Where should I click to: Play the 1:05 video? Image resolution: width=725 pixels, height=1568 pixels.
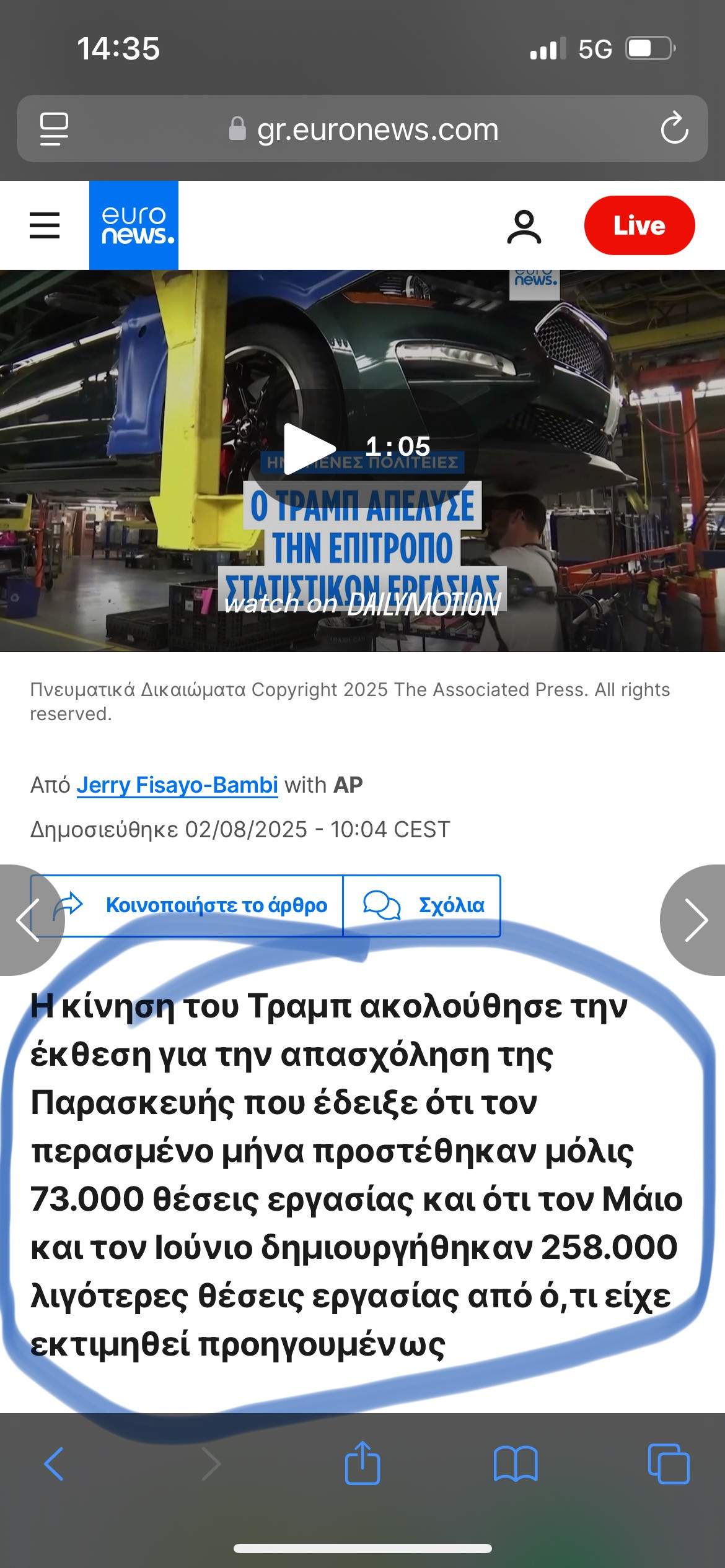pos(308,448)
